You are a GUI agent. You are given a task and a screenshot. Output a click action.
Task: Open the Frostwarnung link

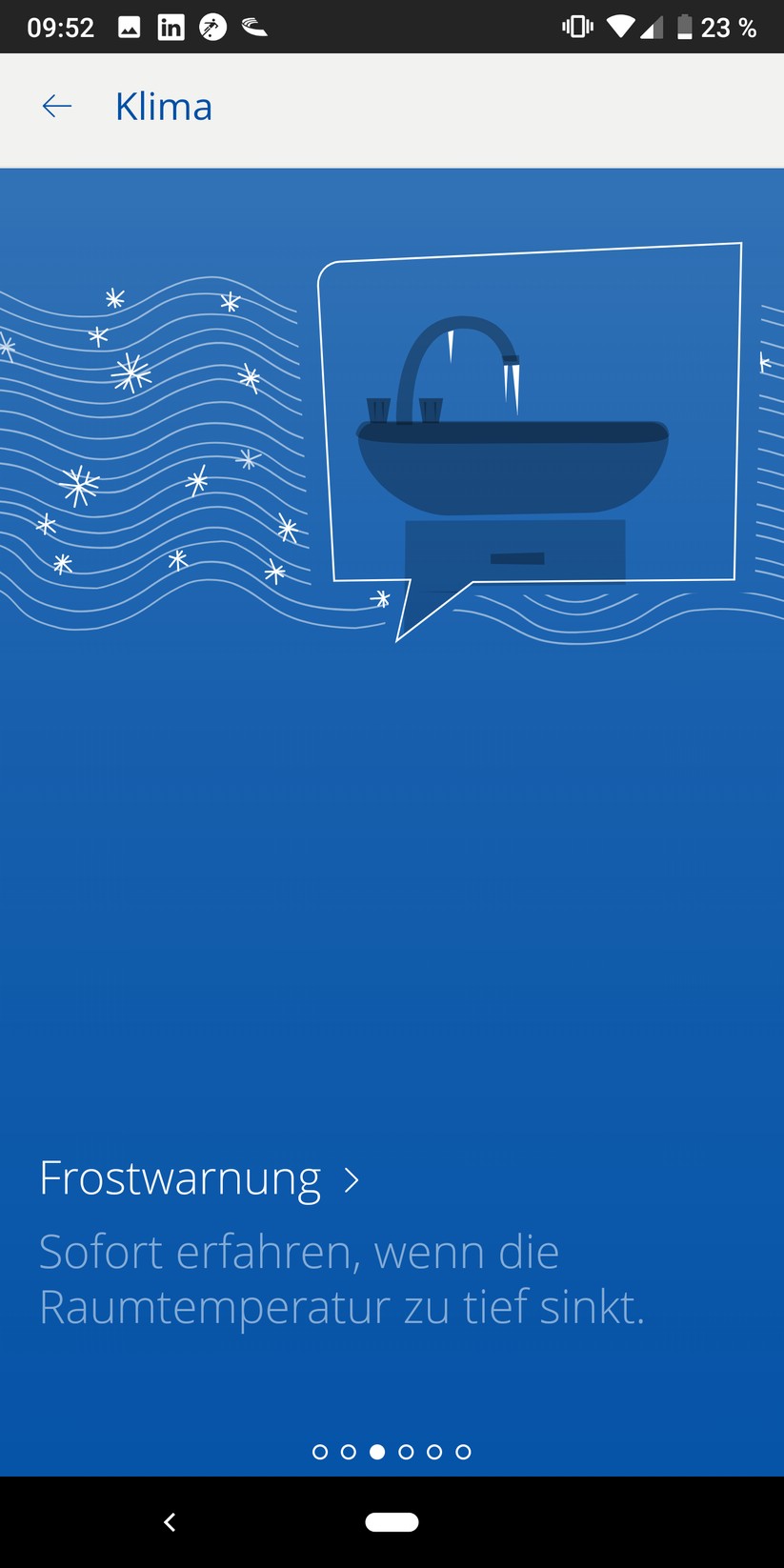[199, 1179]
